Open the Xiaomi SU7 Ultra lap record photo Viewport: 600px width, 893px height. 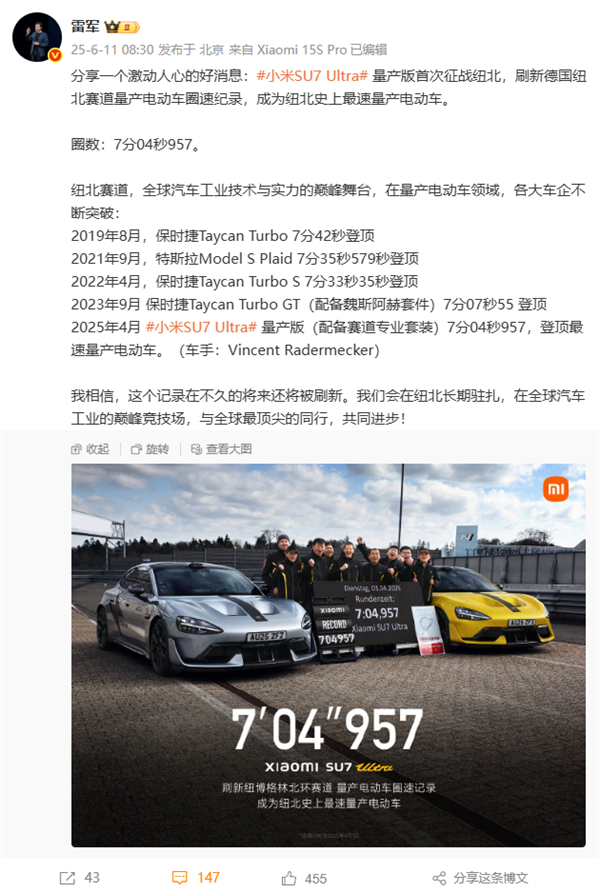pyautogui.click(x=328, y=655)
